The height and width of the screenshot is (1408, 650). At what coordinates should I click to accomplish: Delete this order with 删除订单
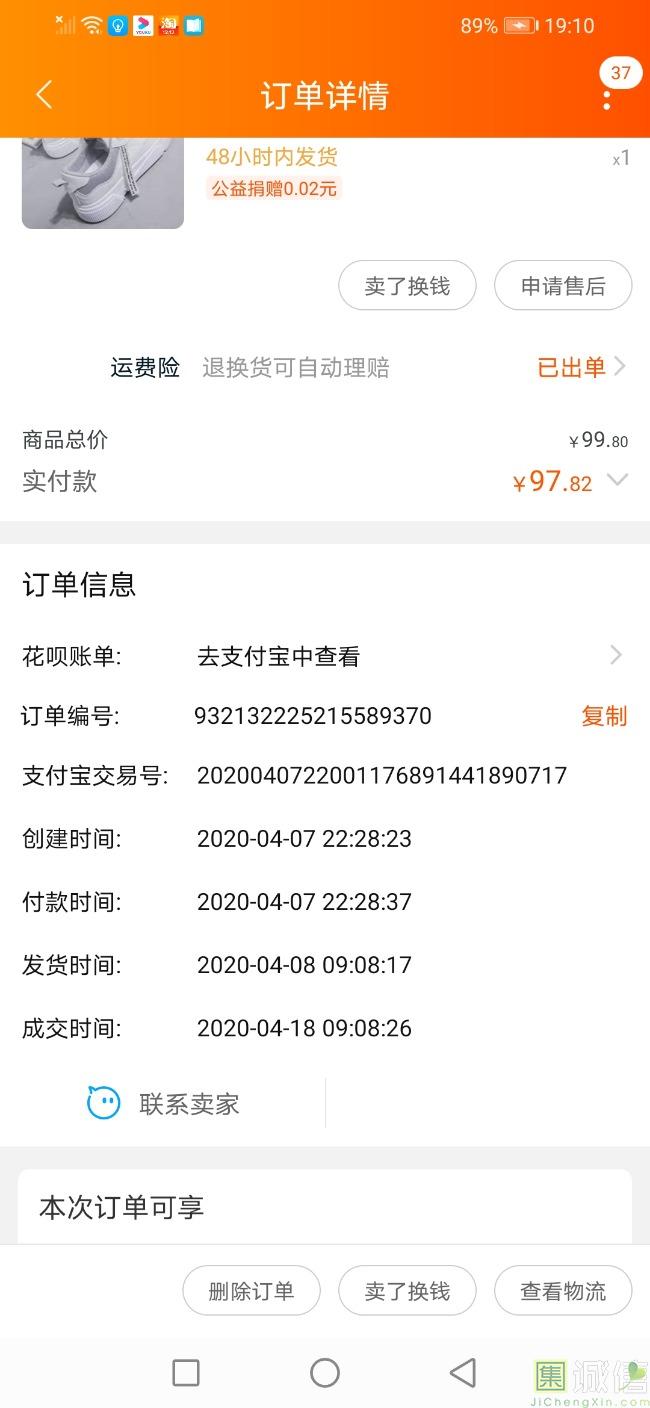coord(251,1291)
